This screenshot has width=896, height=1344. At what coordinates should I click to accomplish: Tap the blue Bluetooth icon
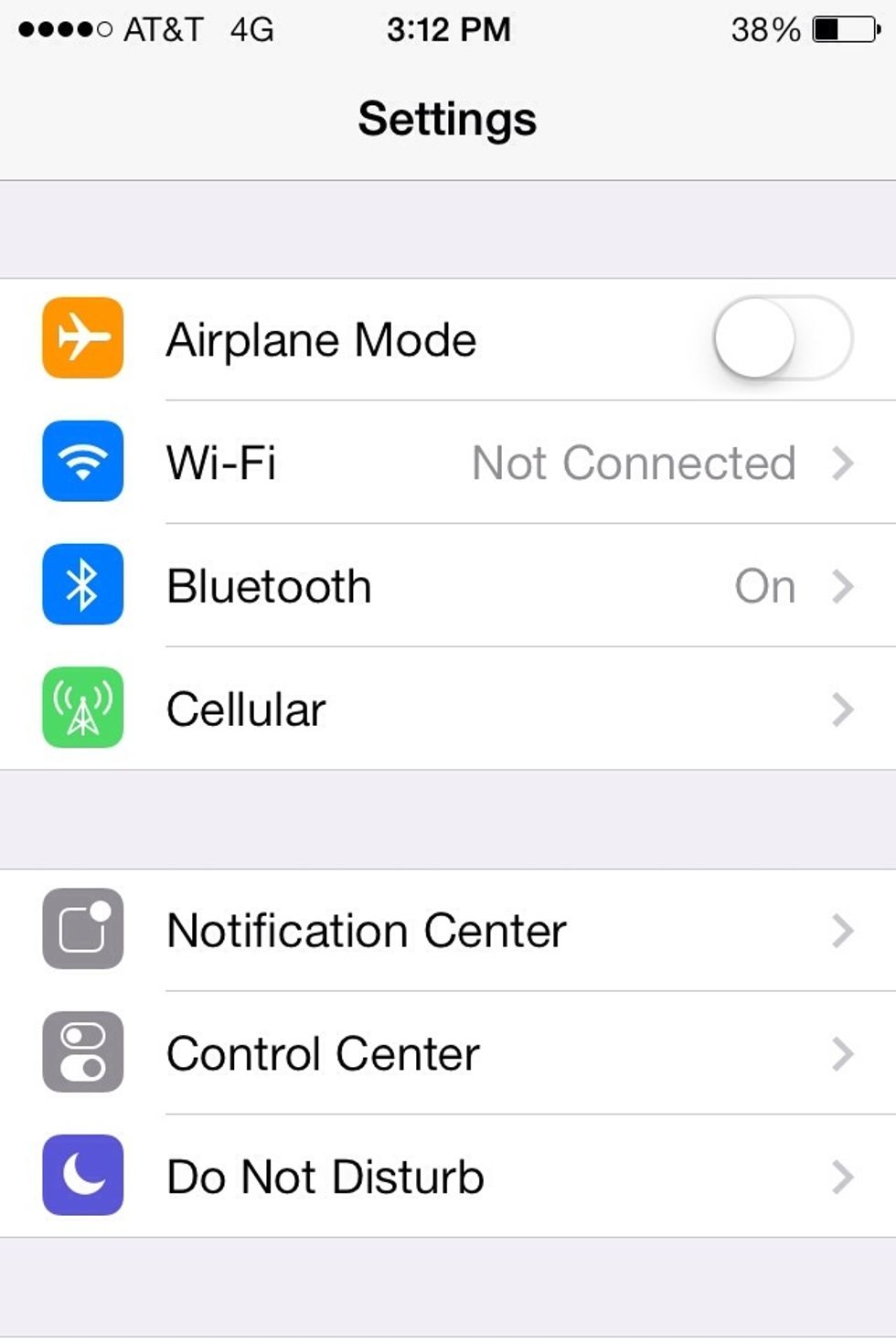point(82,585)
